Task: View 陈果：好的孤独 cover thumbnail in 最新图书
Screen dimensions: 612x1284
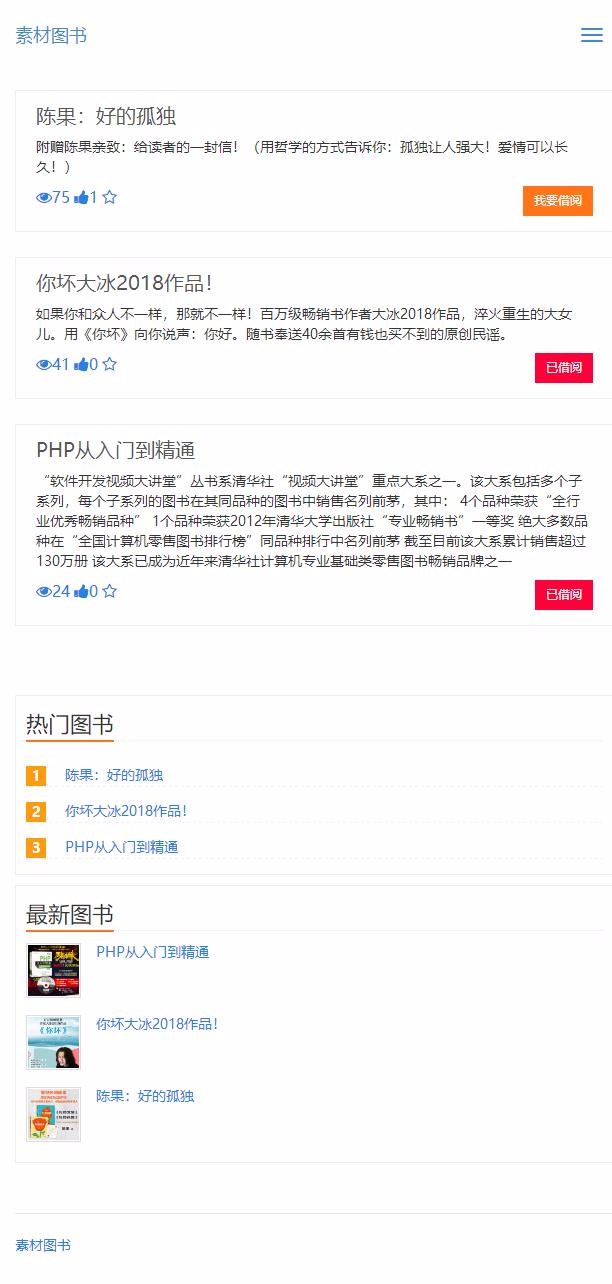Action: (53, 1115)
